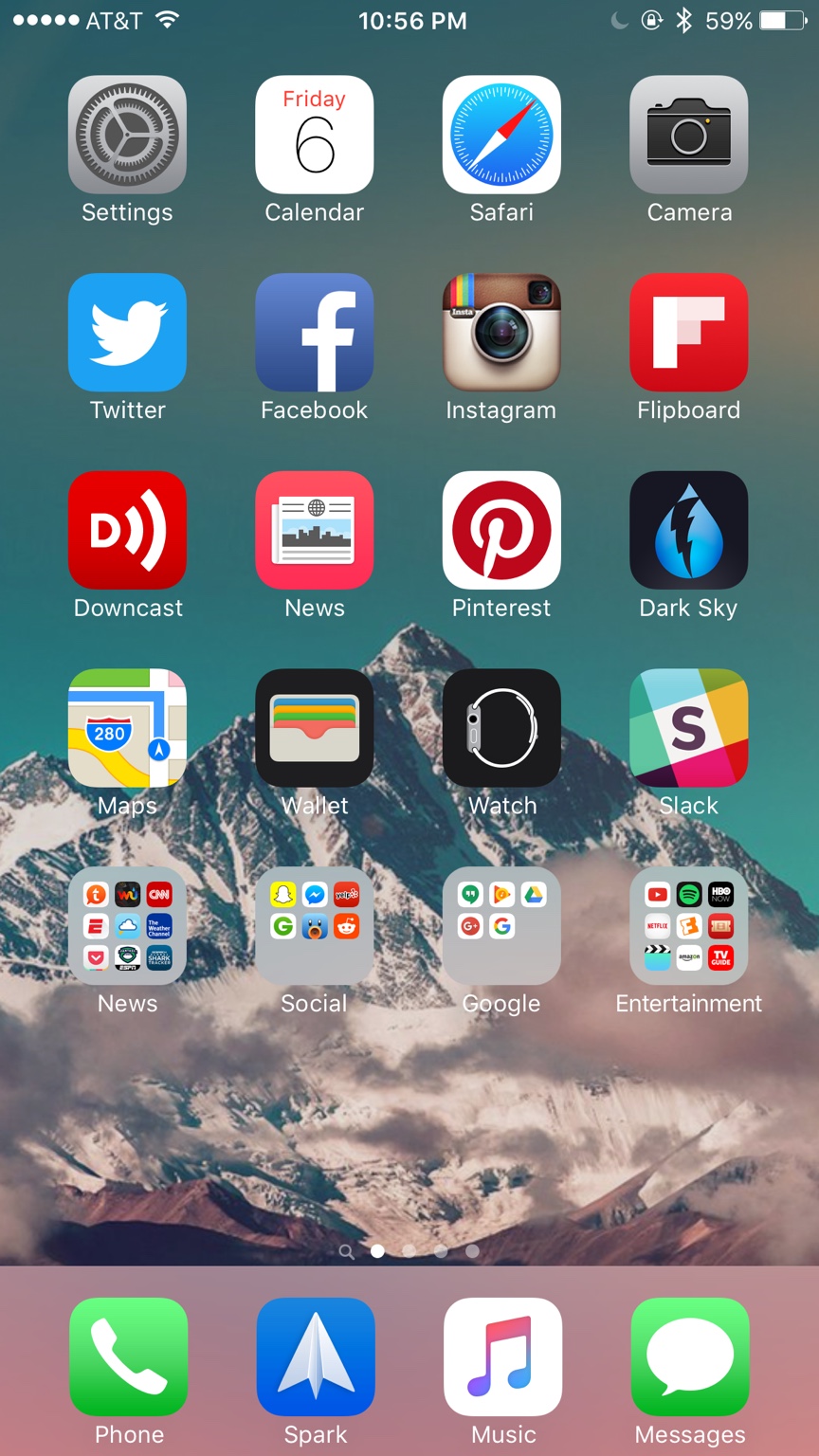The width and height of the screenshot is (819, 1456).
Task: Launch the Camera app
Action: [x=688, y=135]
